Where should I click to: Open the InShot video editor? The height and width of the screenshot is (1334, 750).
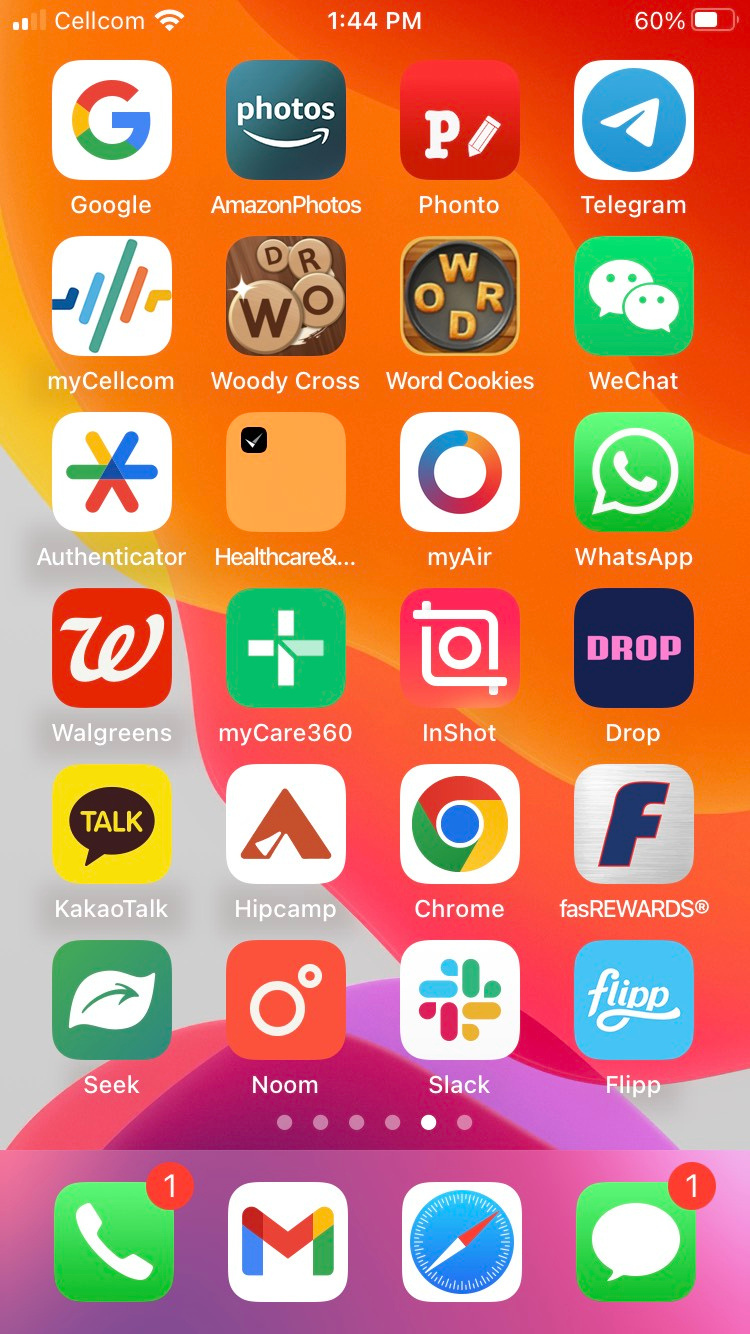click(459, 648)
